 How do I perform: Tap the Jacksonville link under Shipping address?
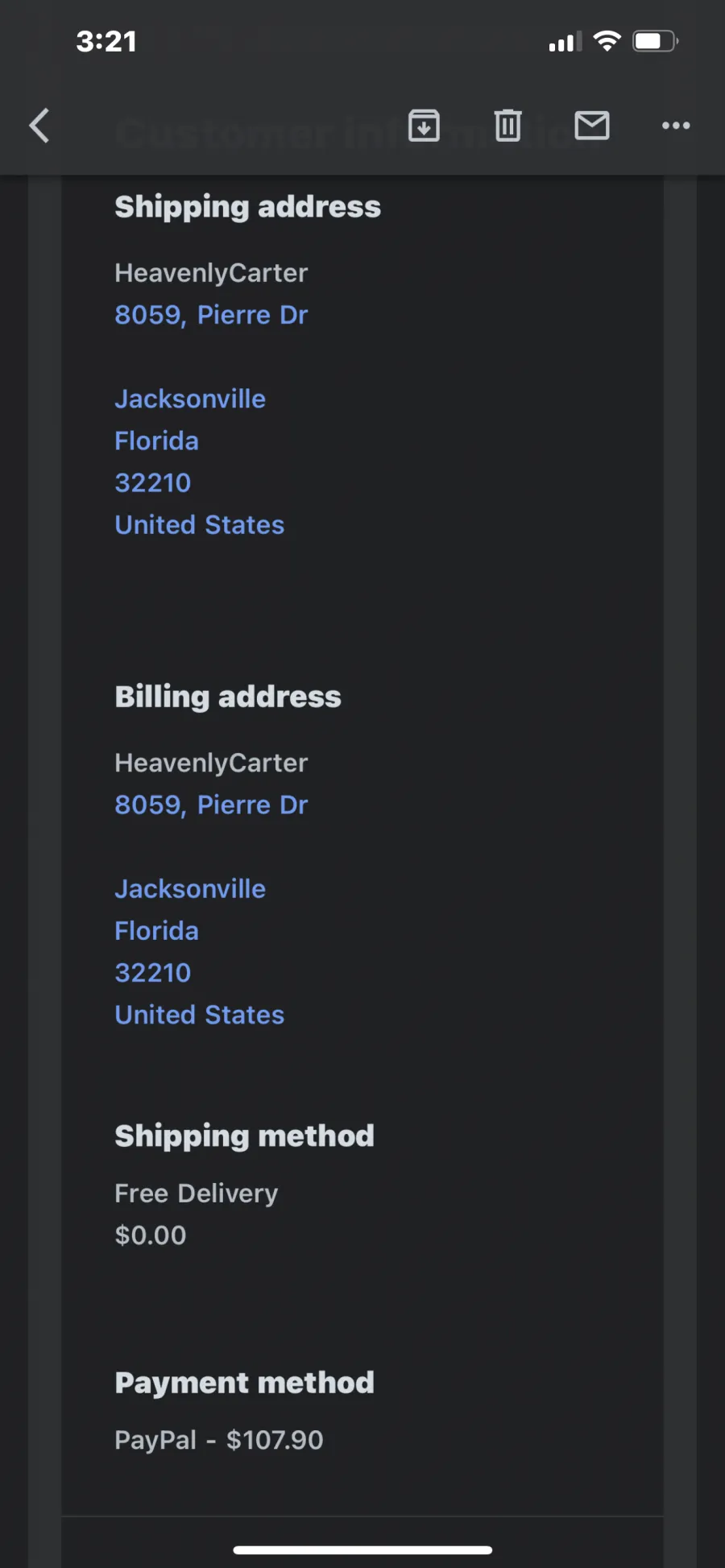coord(190,399)
